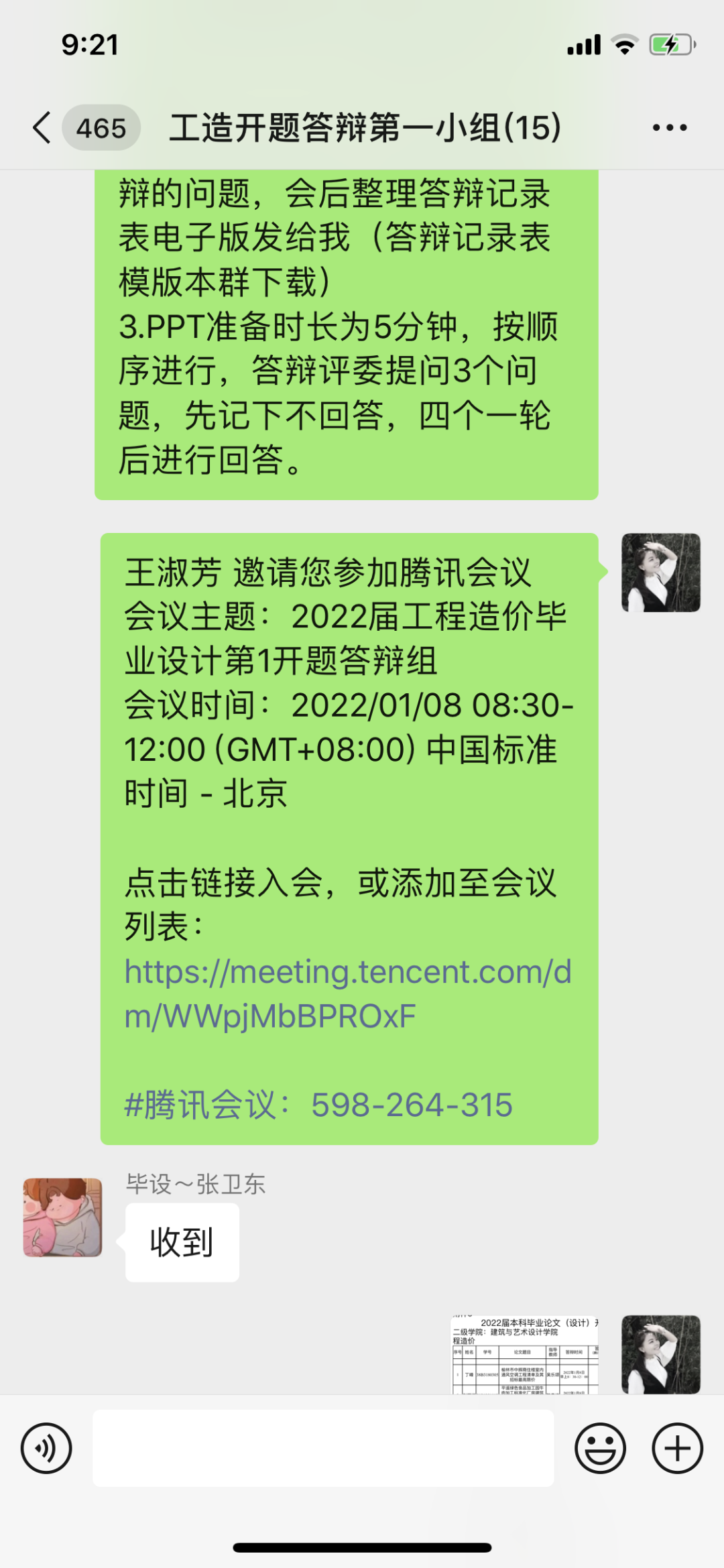View 张卫东's profile avatar
The height and width of the screenshot is (1568, 724).
click(x=63, y=1217)
